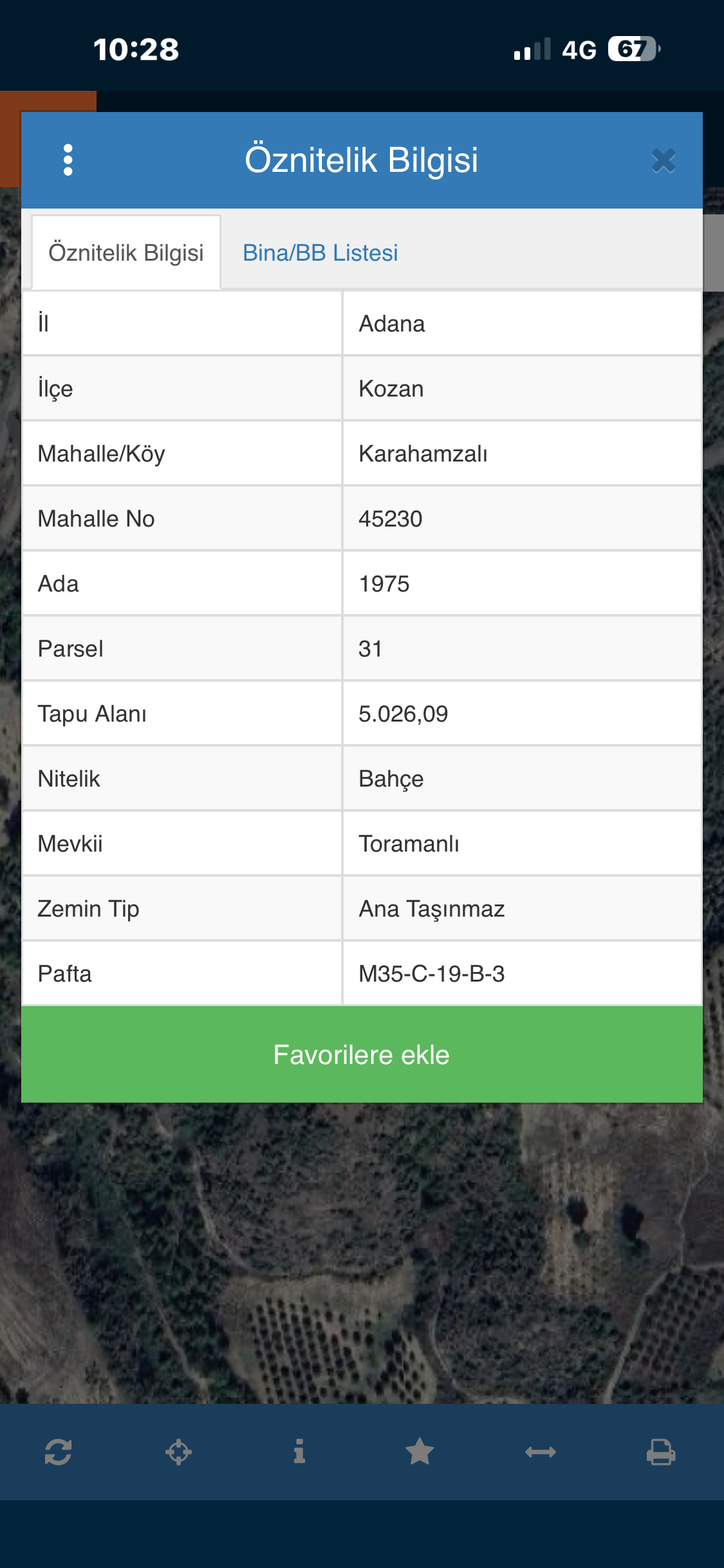Activate the measure distance arrows tool
Image resolution: width=724 pixels, height=1568 pixels.
pyautogui.click(x=541, y=1452)
